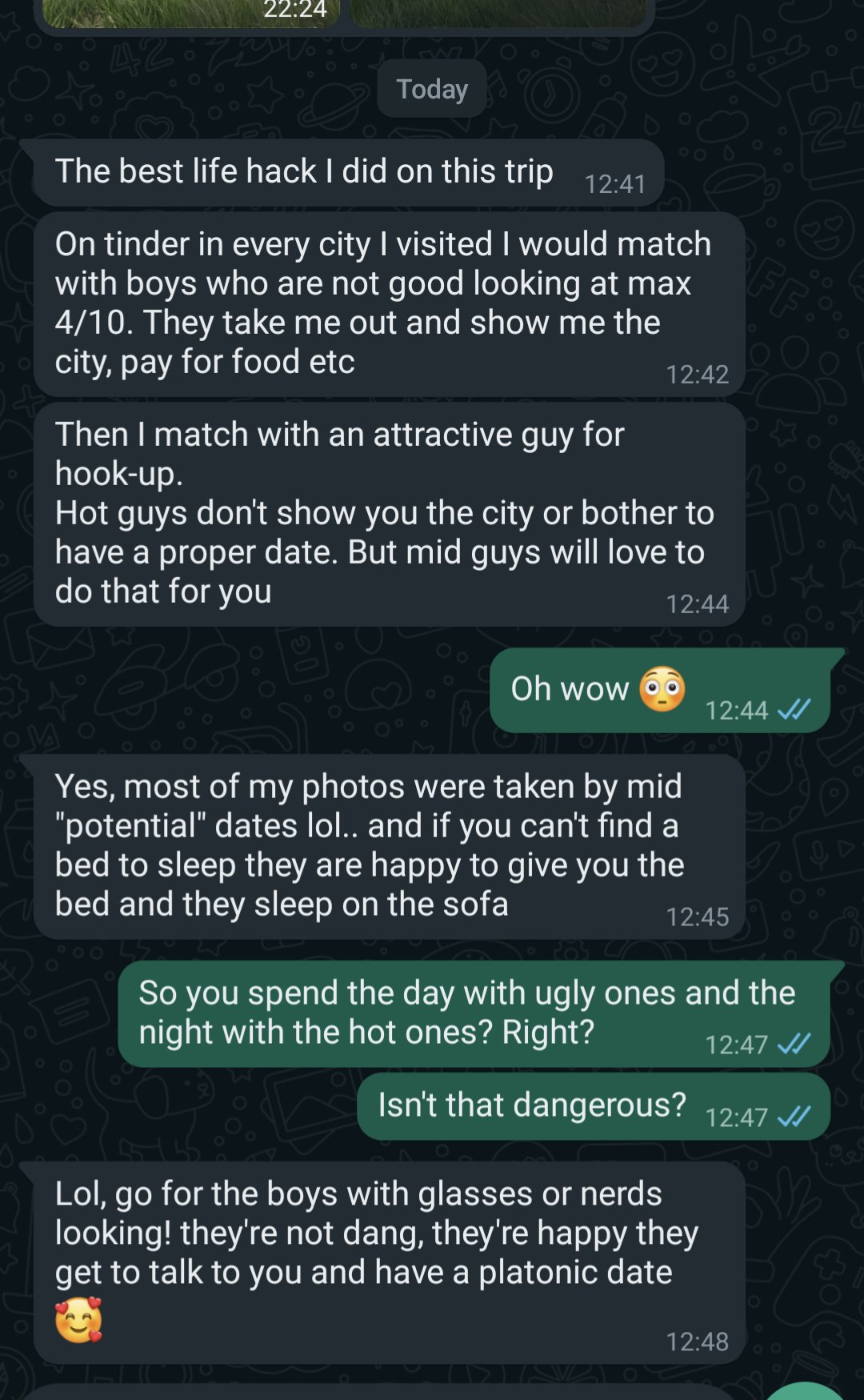864x1400 pixels.
Task: Open the photo beside the 22:24 photo
Action: tap(498, 12)
